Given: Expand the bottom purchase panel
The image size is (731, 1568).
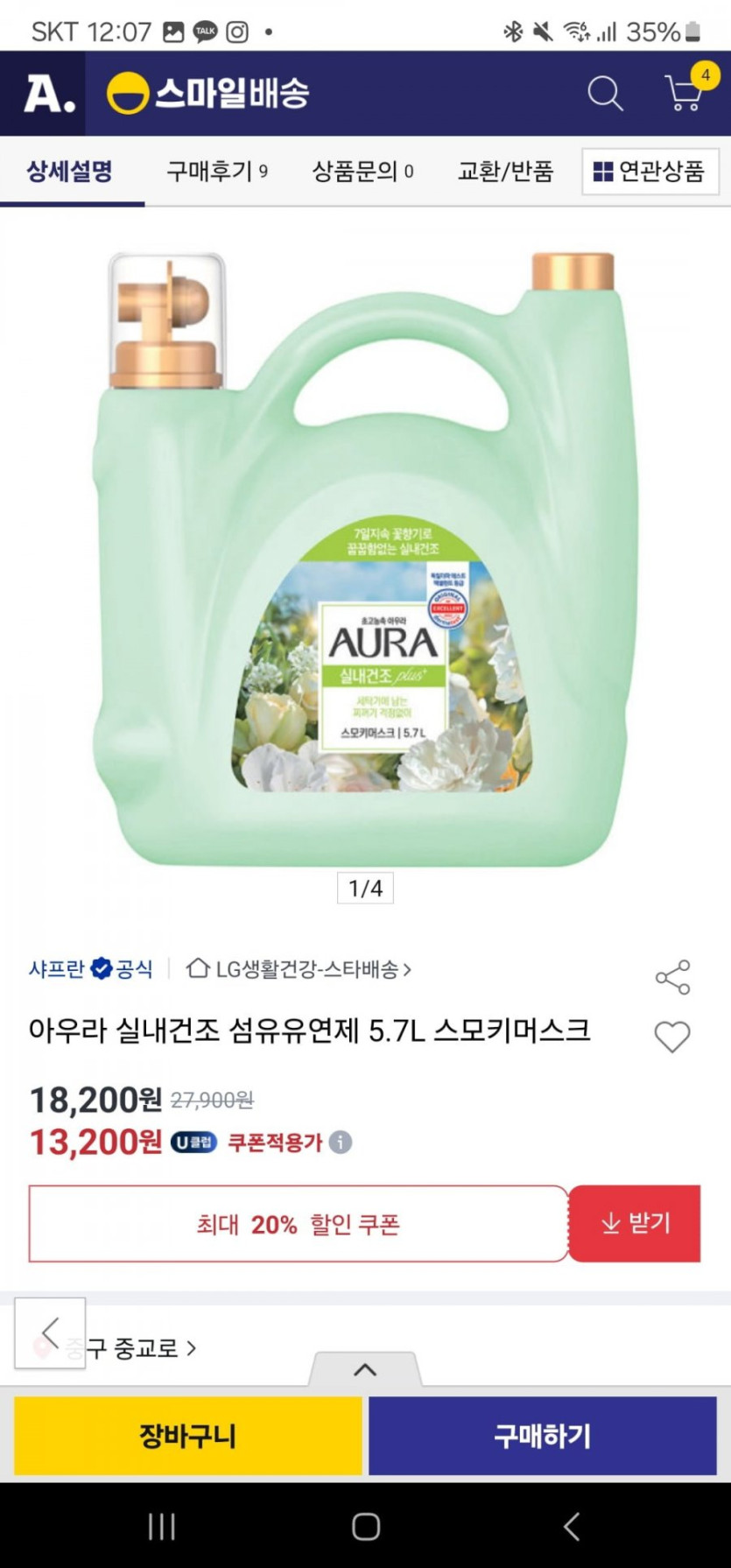Looking at the screenshot, I should coord(365,1370).
